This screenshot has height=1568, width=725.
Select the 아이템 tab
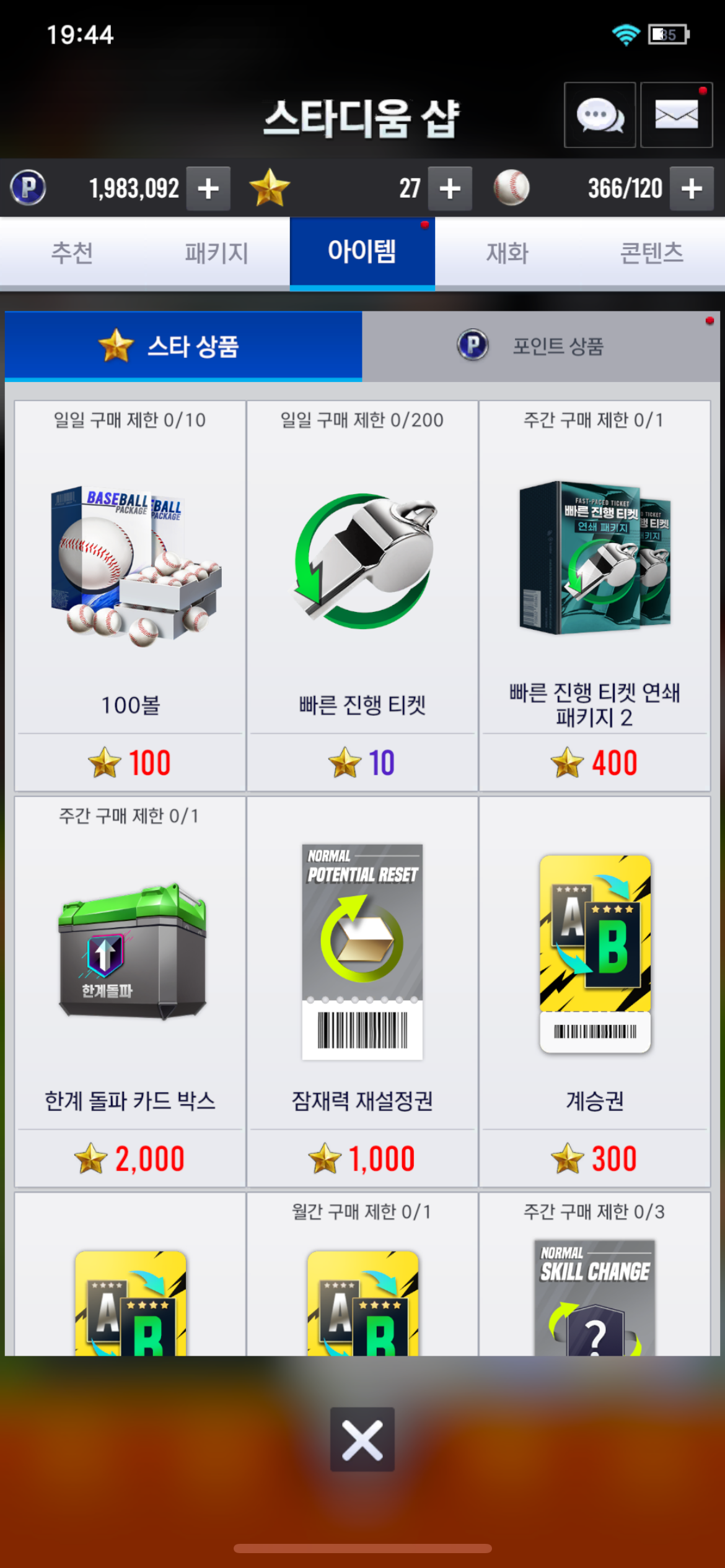(x=362, y=253)
